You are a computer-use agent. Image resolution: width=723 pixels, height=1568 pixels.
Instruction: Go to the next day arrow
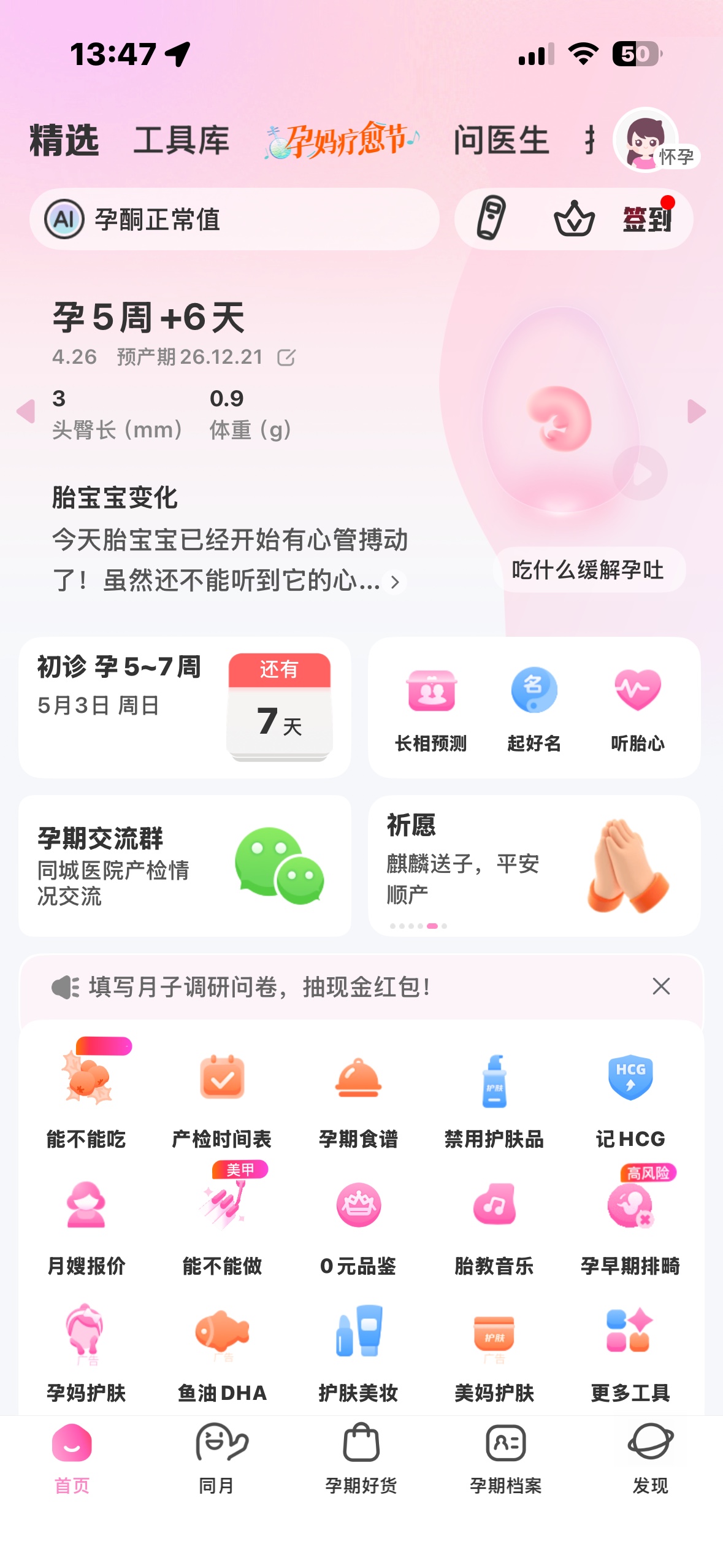[x=697, y=411]
